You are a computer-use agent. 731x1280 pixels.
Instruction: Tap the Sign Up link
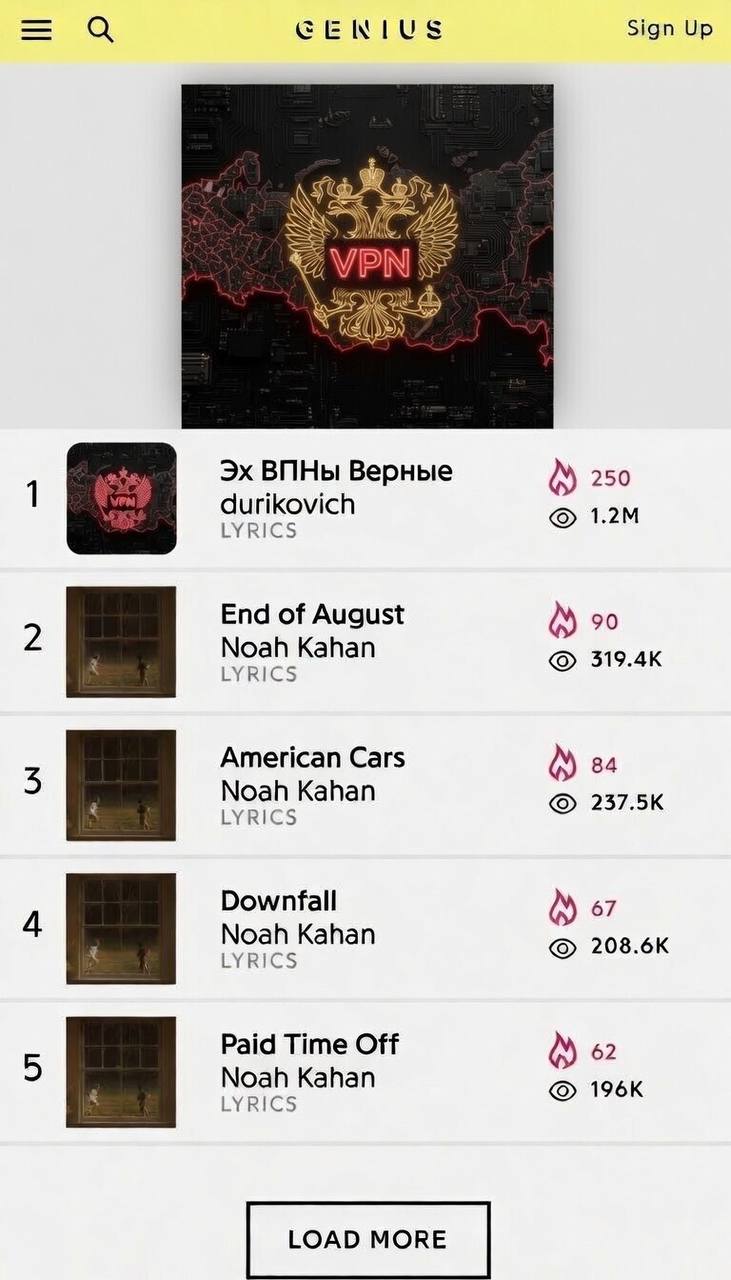point(669,28)
